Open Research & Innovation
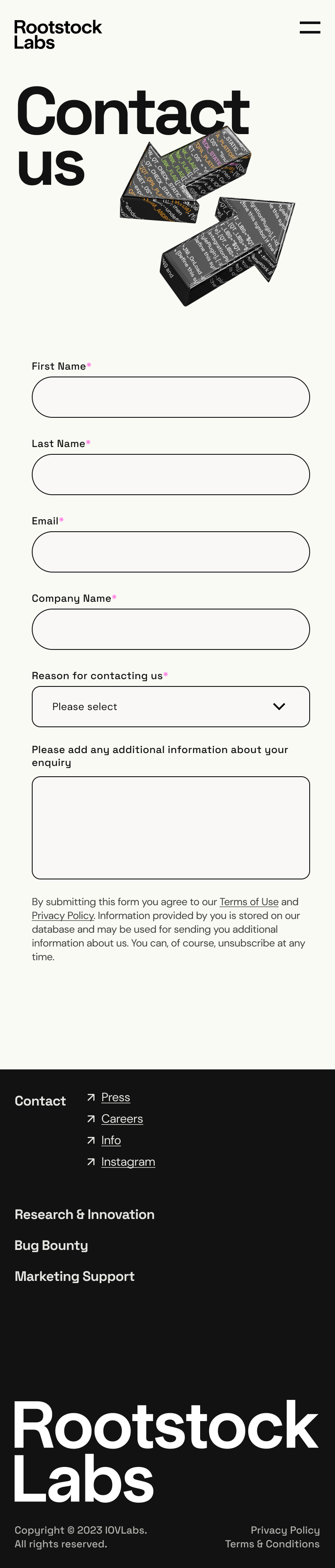Screen dimensions: 335x1568 click(x=85, y=1214)
